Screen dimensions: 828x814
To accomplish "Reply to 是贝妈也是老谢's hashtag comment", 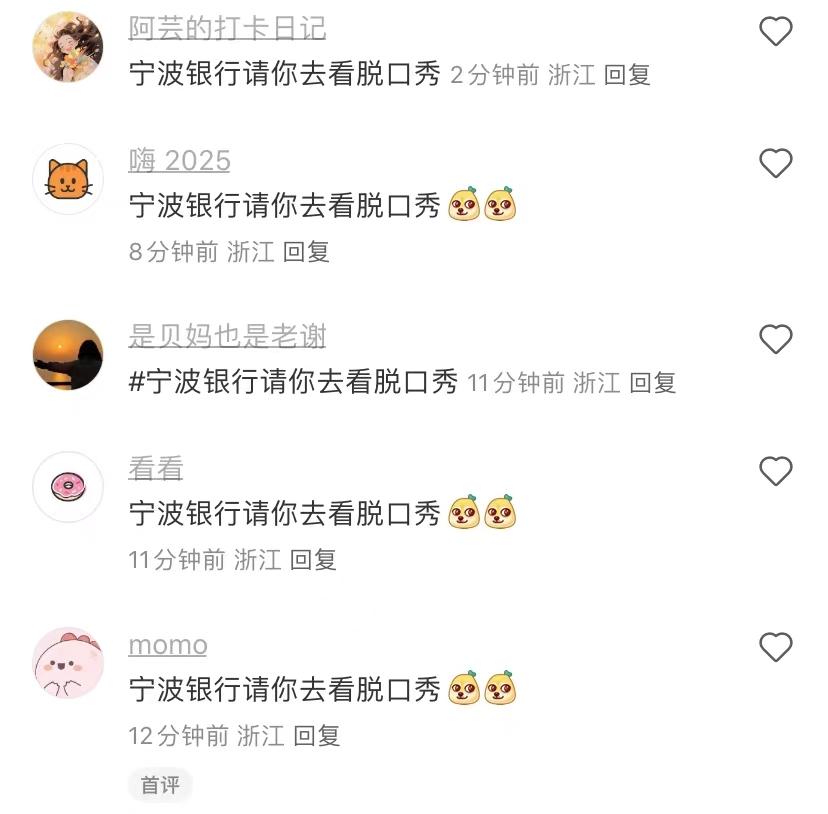I will coord(652,382).
